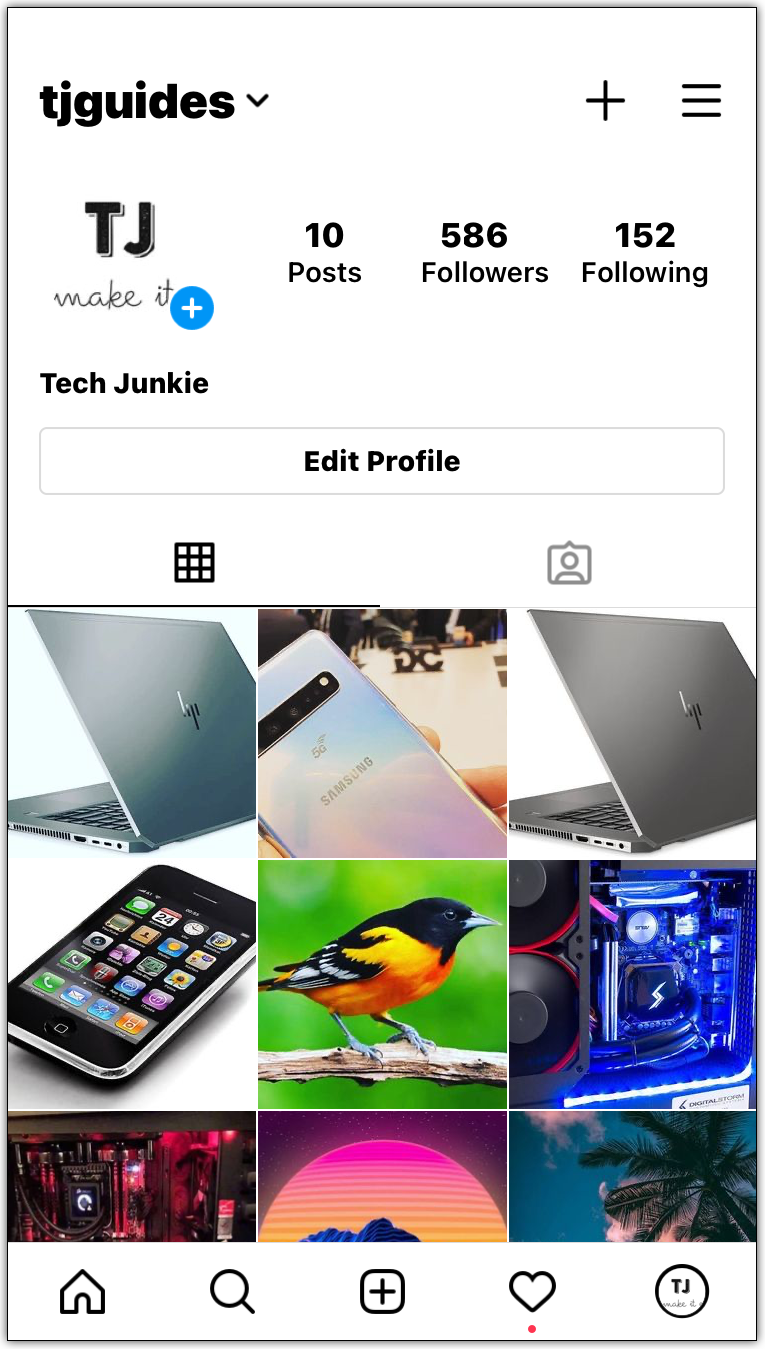Image resolution: width=765 pixels, height=1349 pixels.
Task: View the 152 Following list
Action: click(645, 252)
